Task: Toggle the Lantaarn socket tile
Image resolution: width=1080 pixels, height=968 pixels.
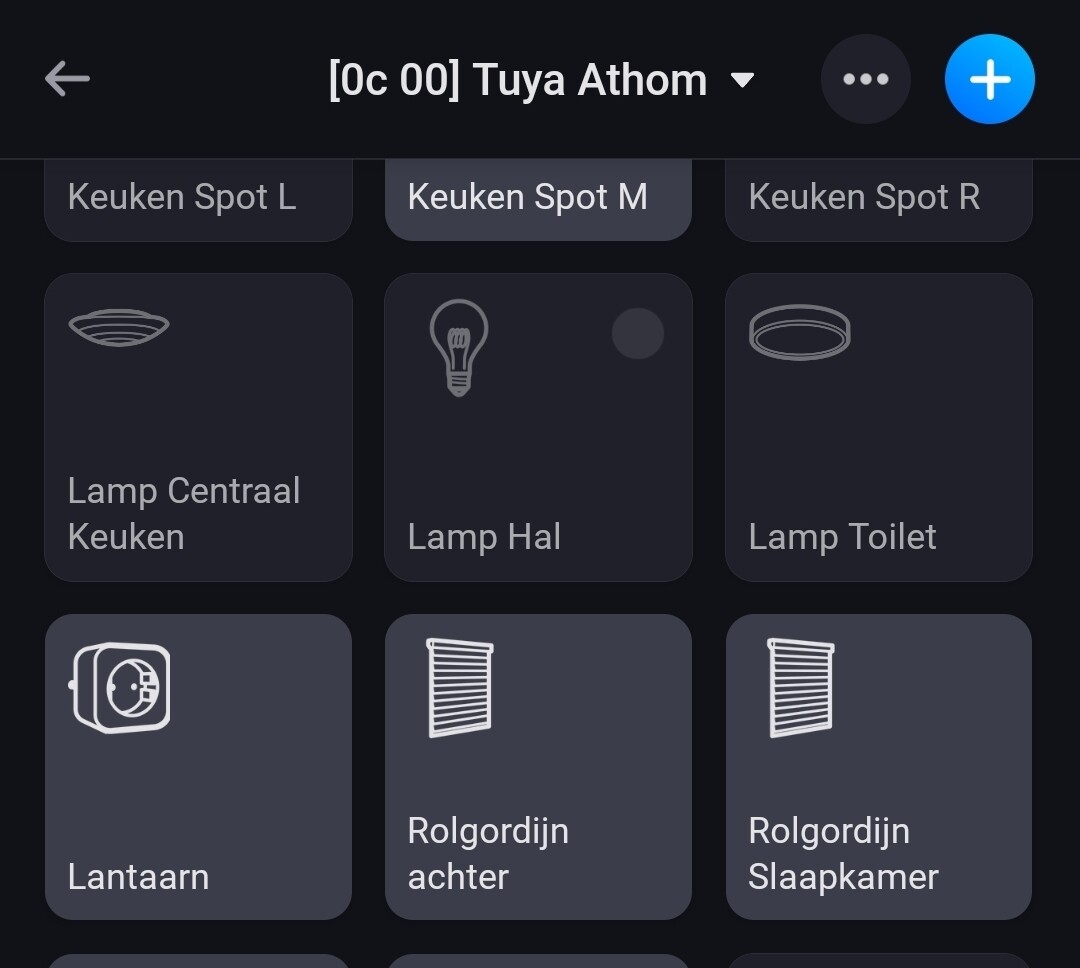Action: tap(198, 767)
